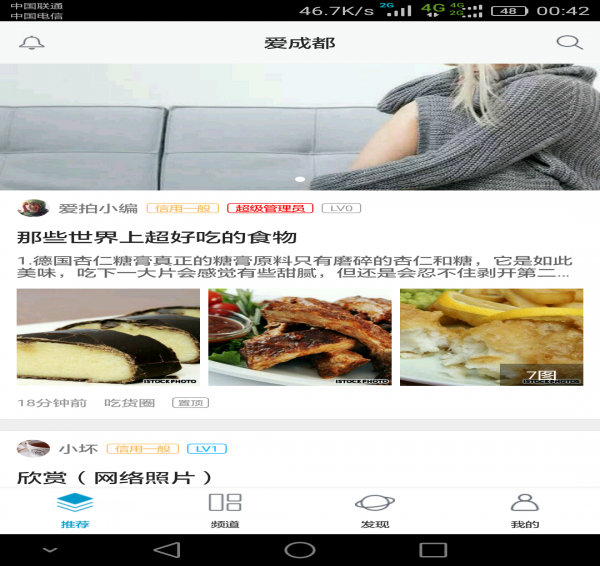View the fish and chips photo
600x566 pixels.
[x=491, y=337]
